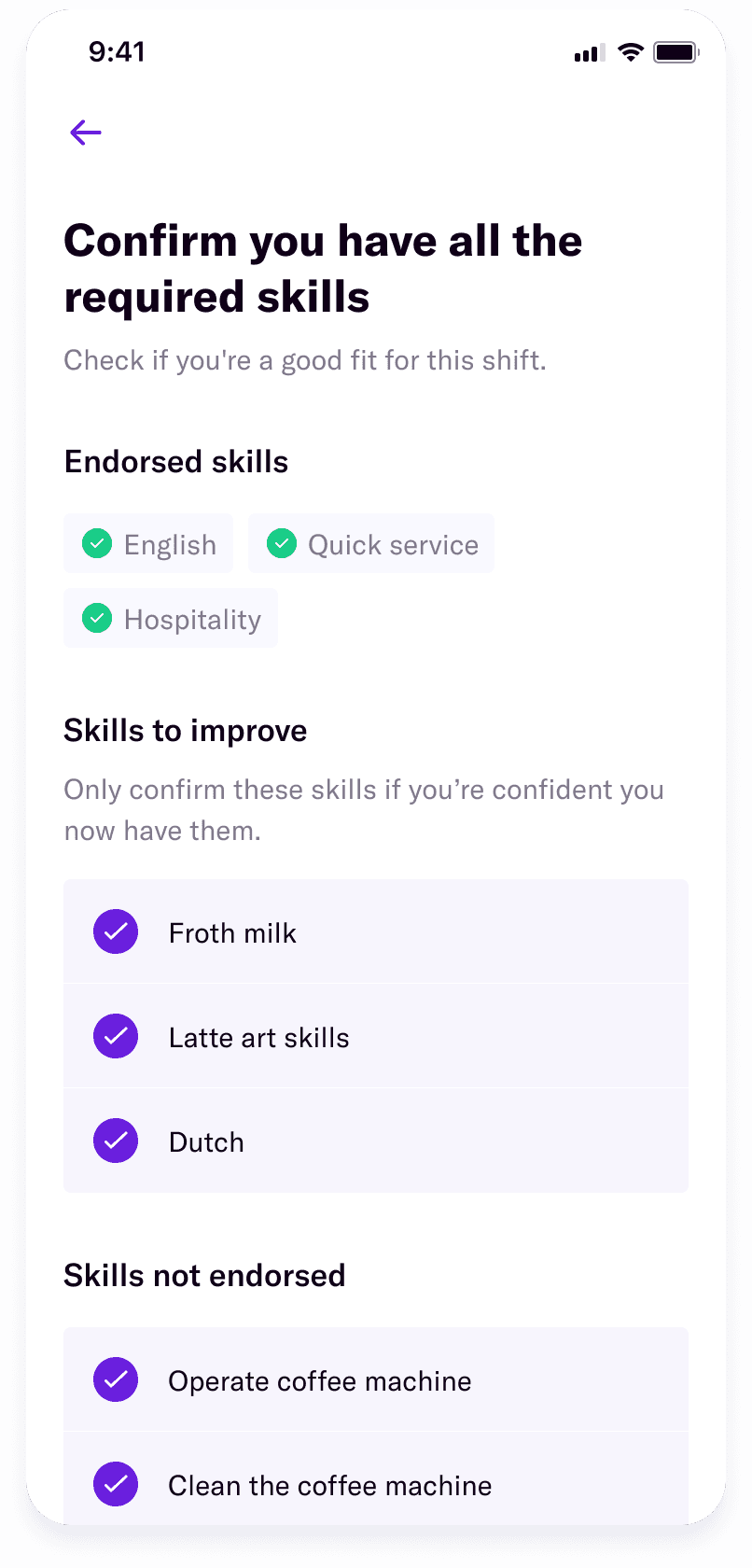752x1568 pixels.
Task: Click the Skills not endorsed heading
Action: click(x=204, y=1275)
